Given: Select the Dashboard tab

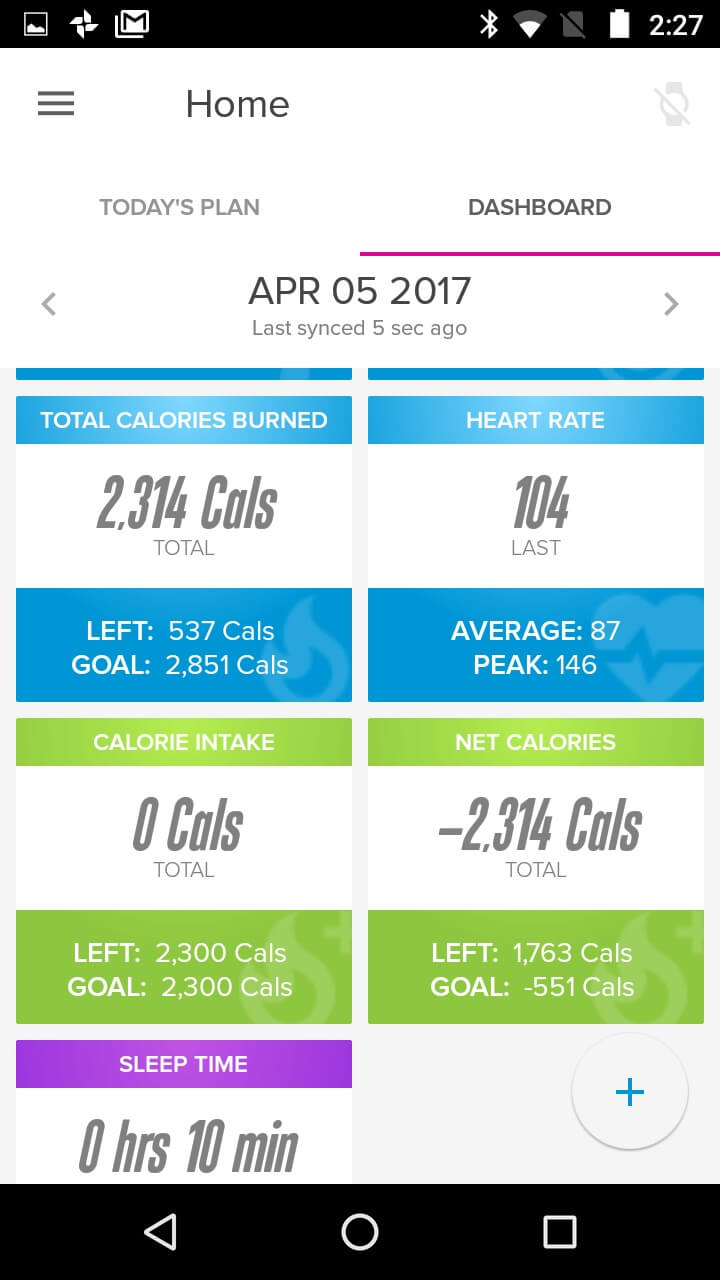Looking at the screenshot, I should [x=540, y=207].
